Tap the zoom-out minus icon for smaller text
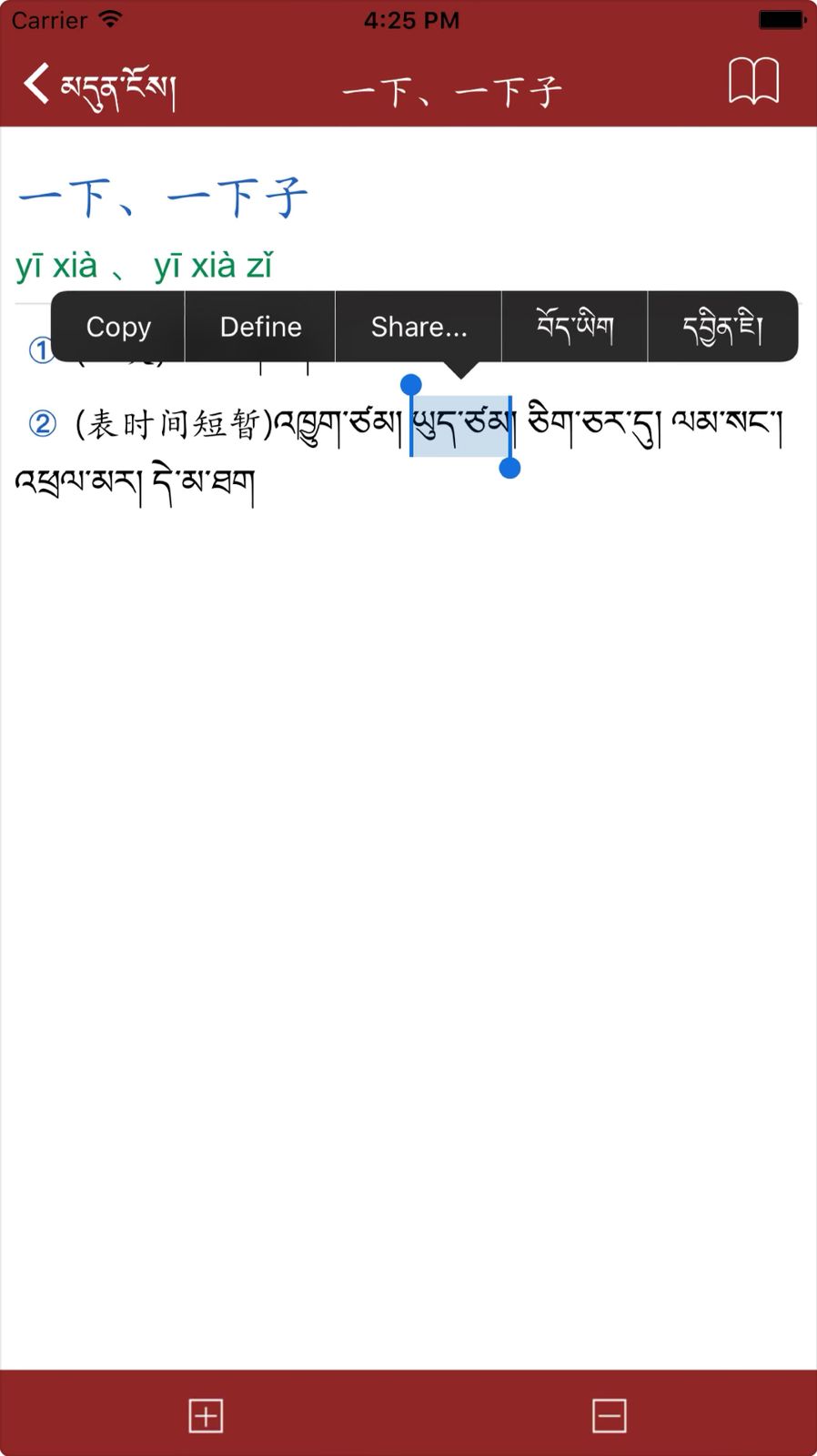 pos(610,1416)
